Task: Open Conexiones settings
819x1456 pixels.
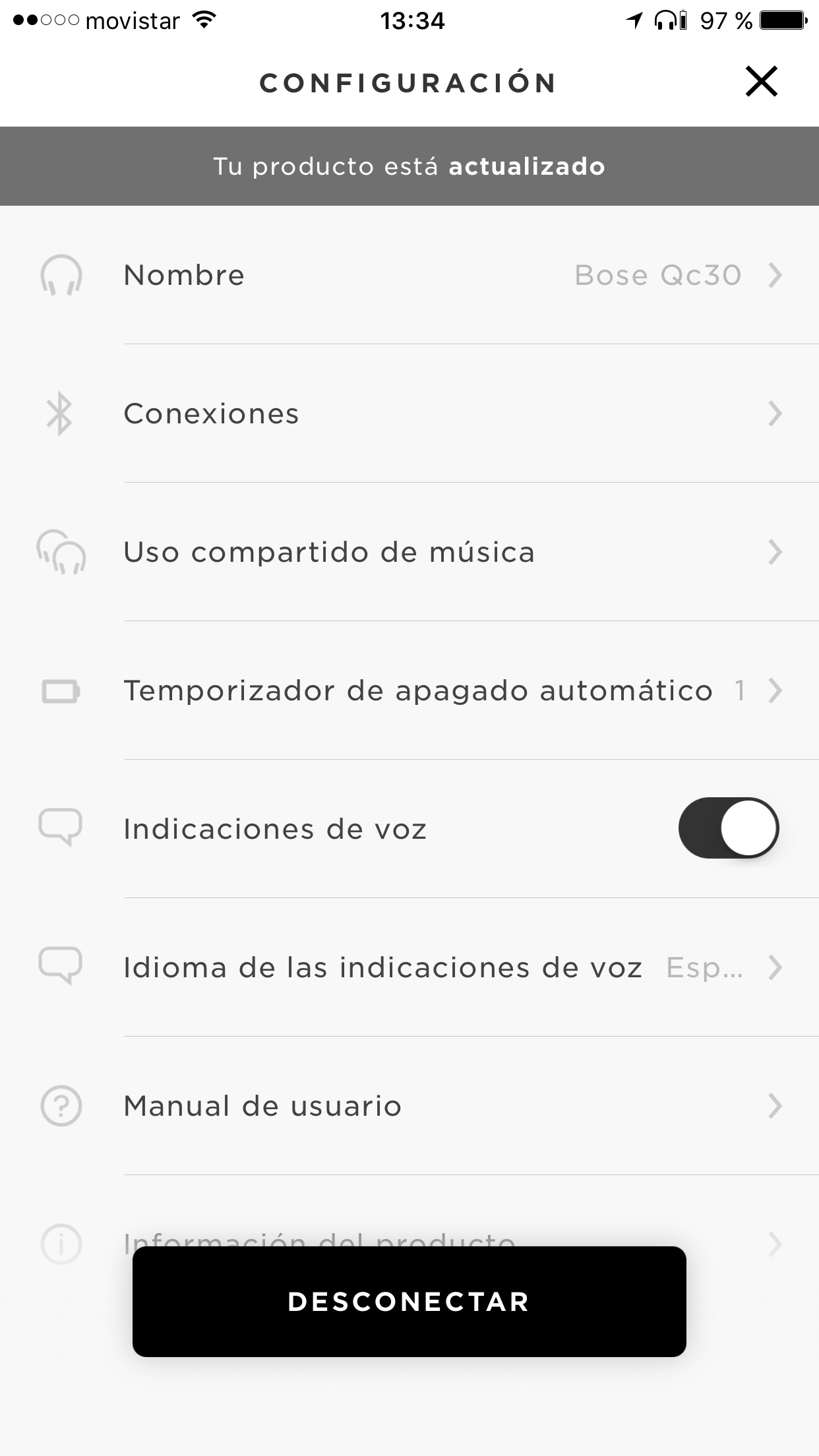Action: point(409,413)
